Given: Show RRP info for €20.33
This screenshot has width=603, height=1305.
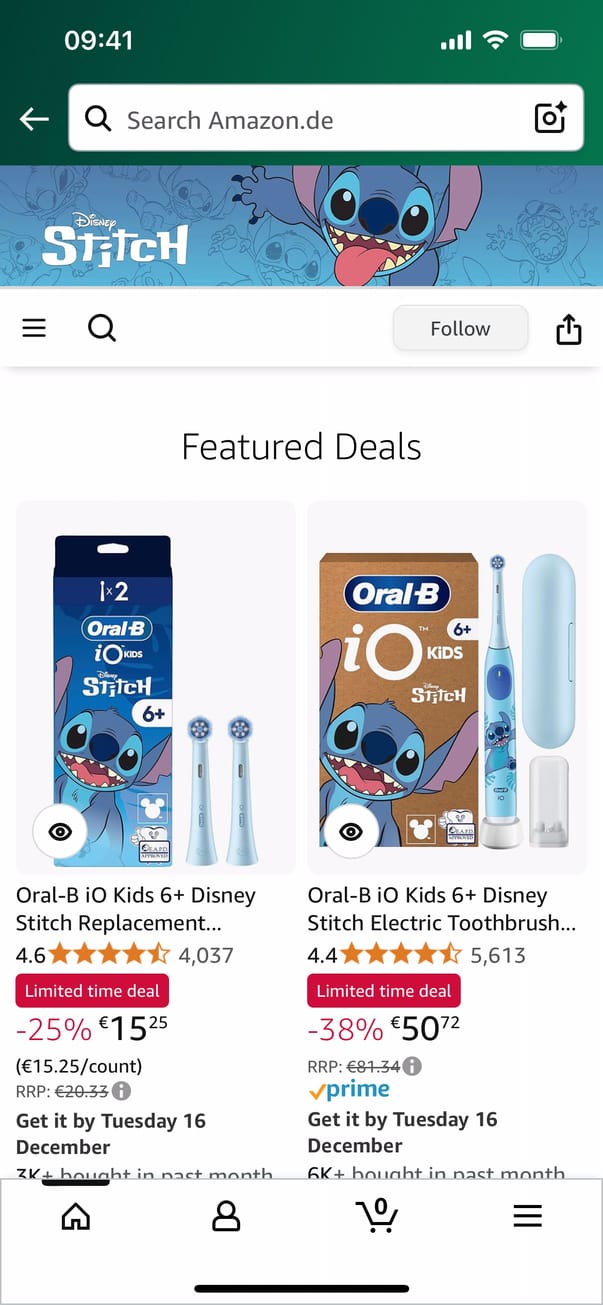Looking at the screenshot, I should pos(122,1091).
